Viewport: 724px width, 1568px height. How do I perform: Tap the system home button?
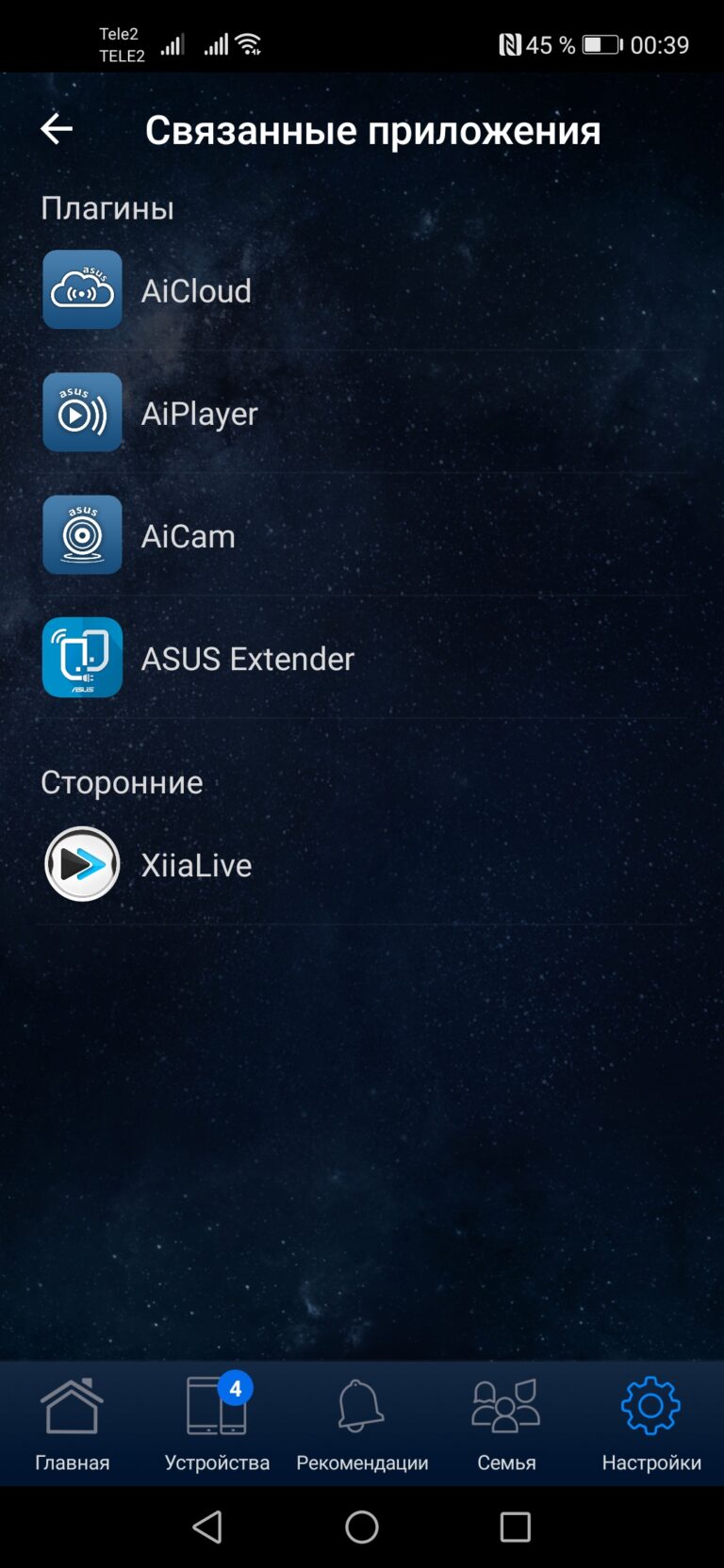[x=362, y=1527]
